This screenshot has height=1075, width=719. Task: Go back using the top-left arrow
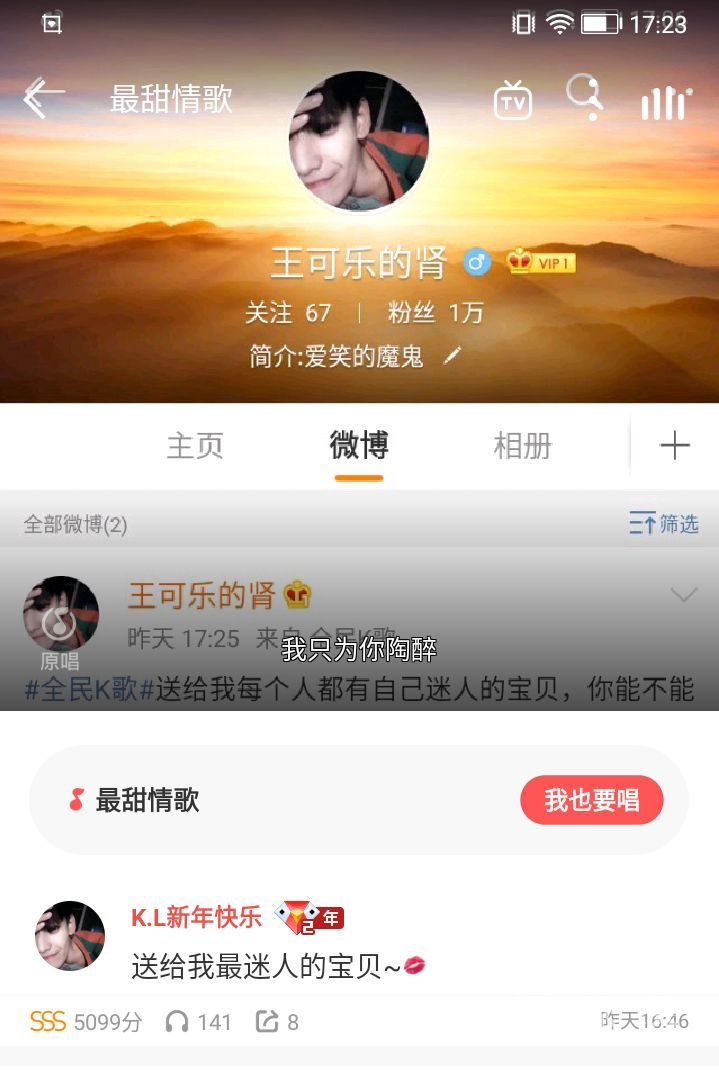(x=43, y=97)
